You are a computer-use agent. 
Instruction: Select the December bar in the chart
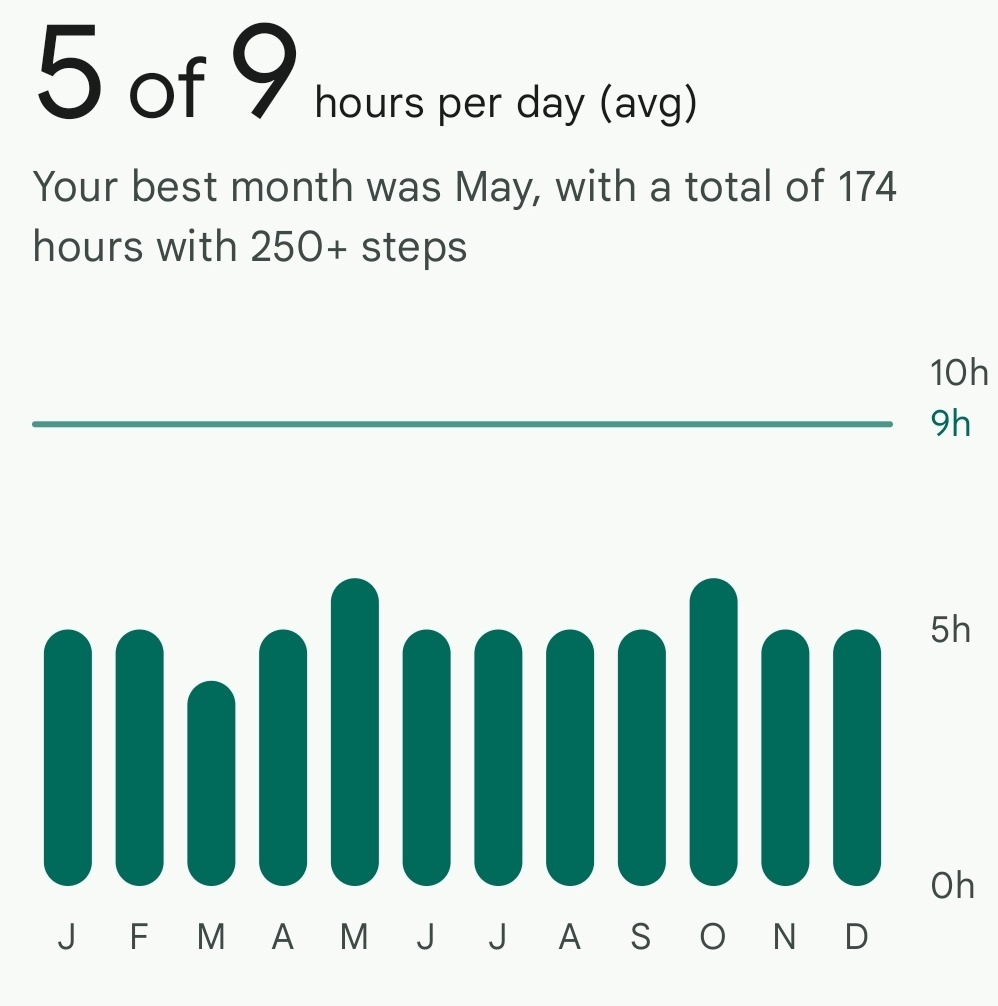coord(857,758)
